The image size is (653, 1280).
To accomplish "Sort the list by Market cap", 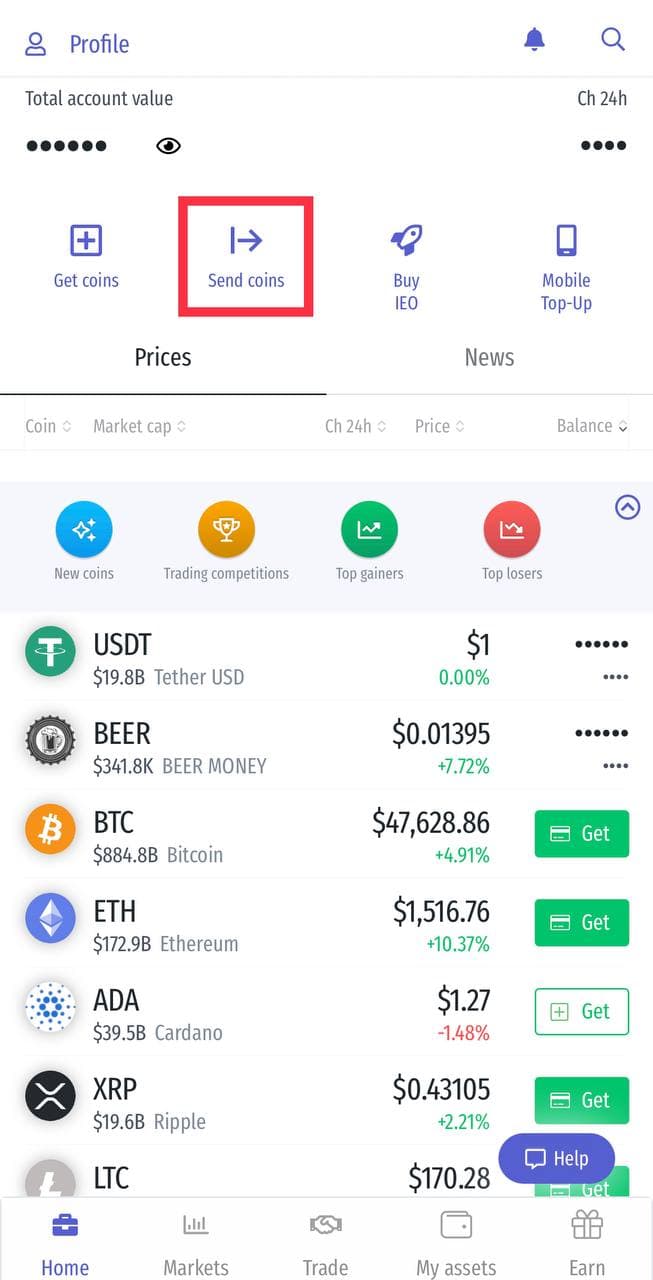I will click(138, 426).
